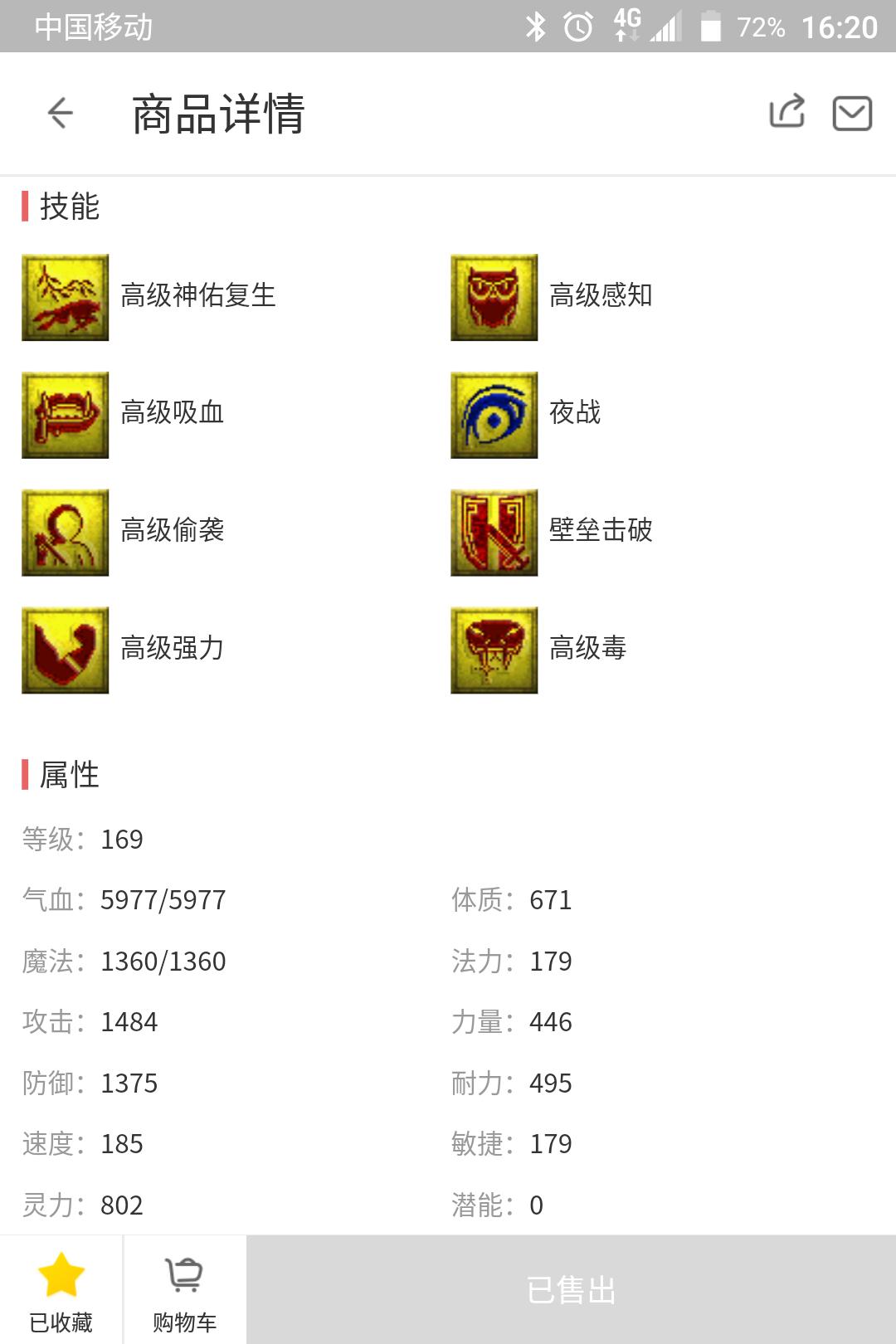Go back from 商品详情 page
Viewport: 896px width, 1344px height.
pos(61,113)
